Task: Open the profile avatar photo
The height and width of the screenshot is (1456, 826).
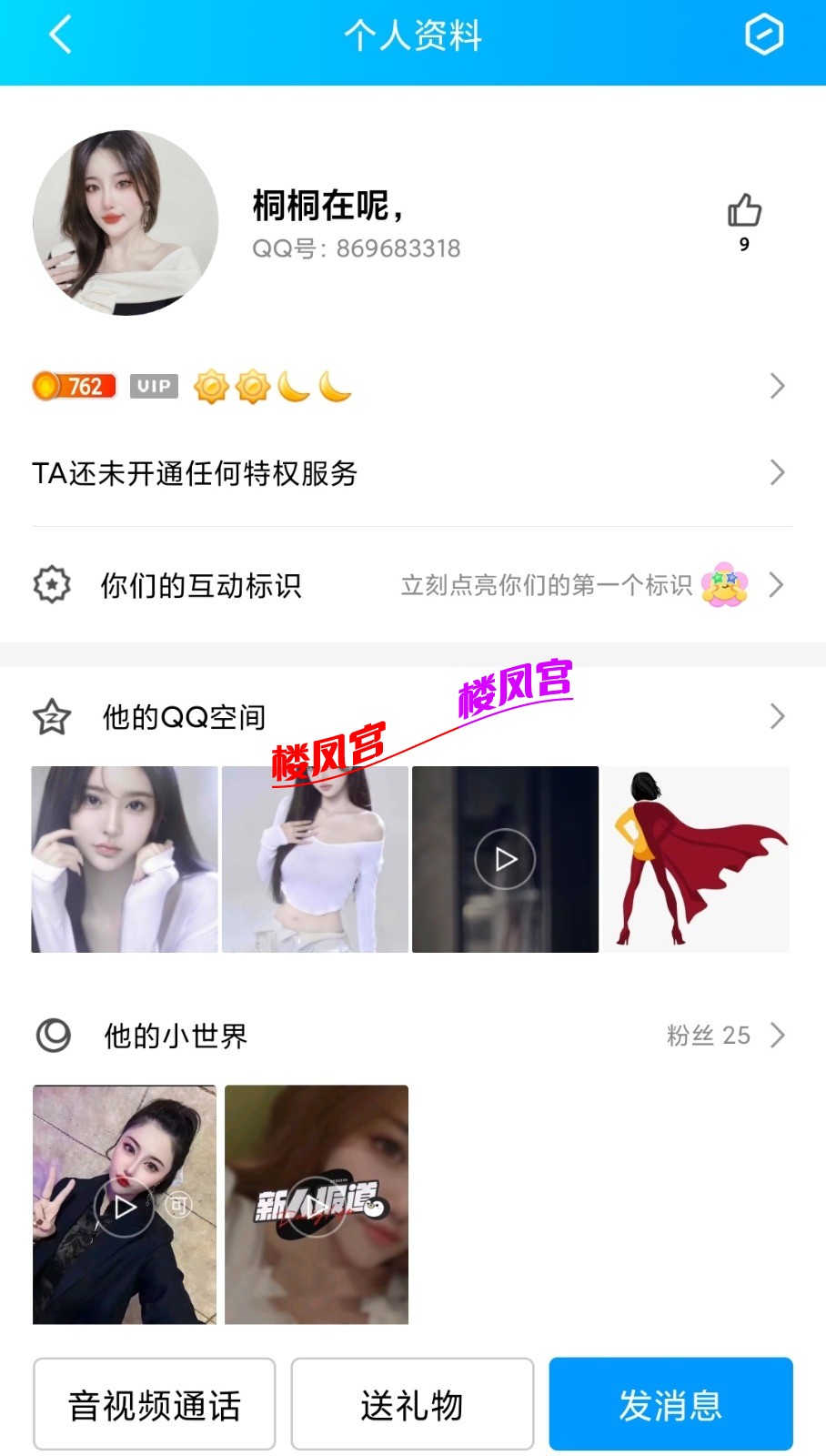Action: (x=126, y=223)
